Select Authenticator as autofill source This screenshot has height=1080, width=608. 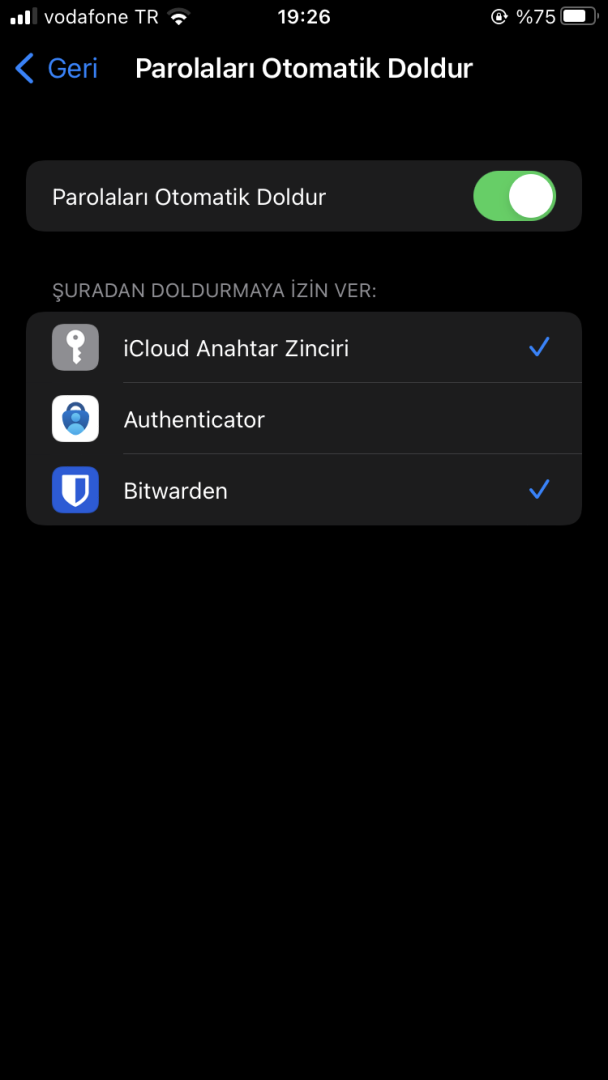point(304,419)
